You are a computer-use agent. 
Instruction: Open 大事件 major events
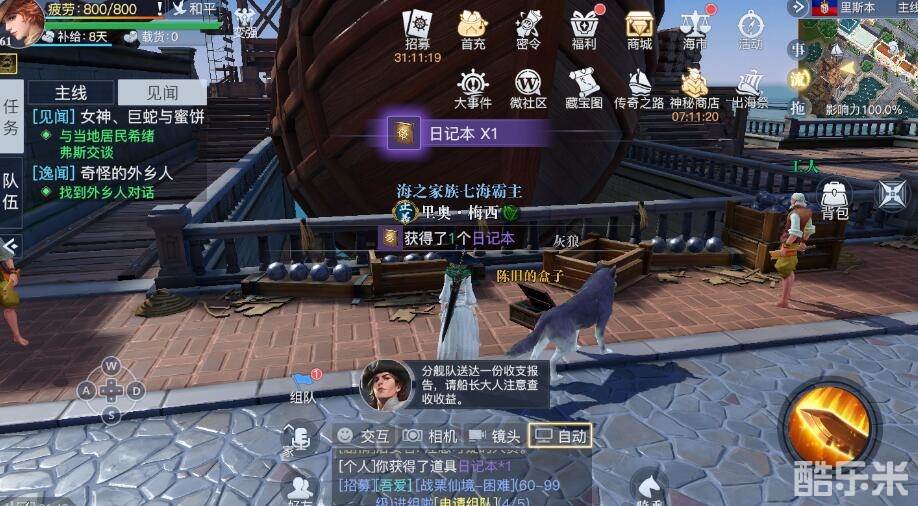click(473, 86)
